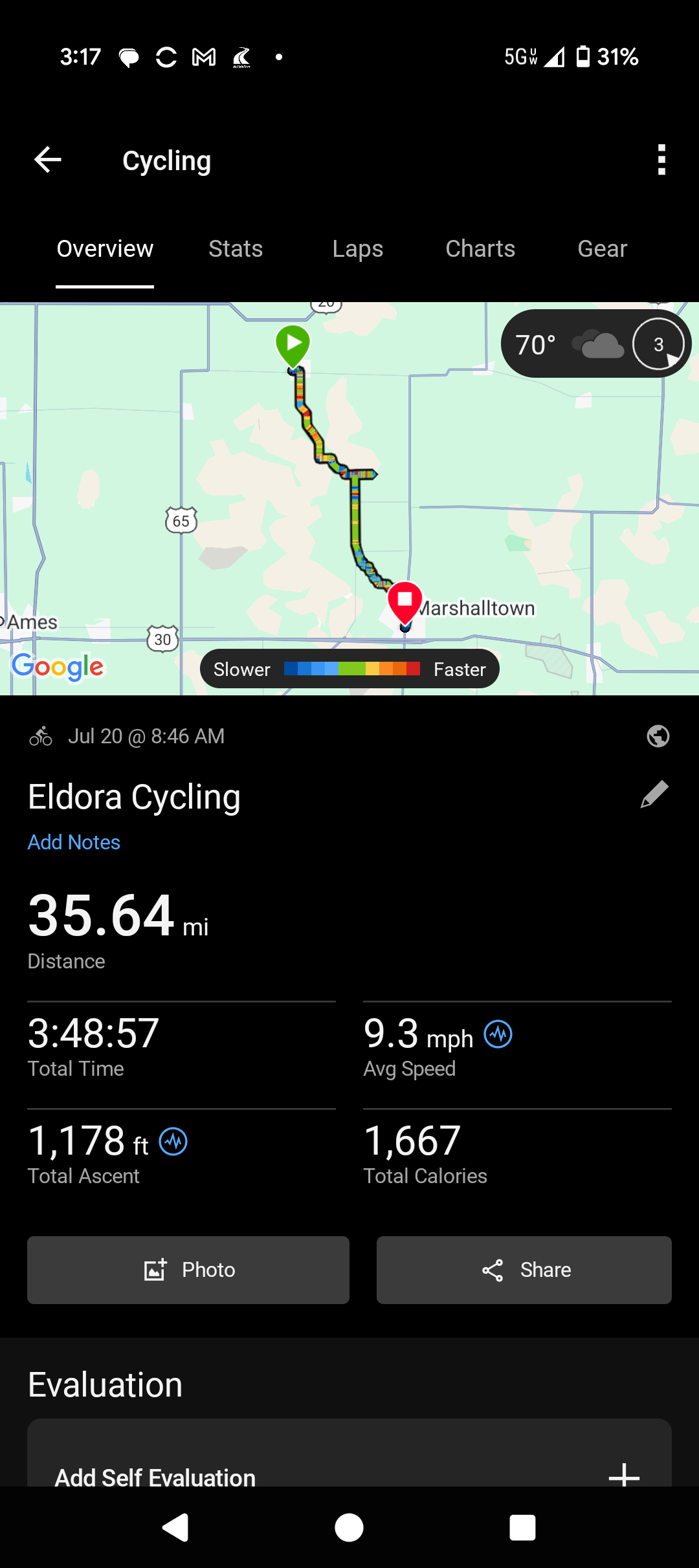The height and width of the screenshot is (1568, 699).
Task: Tap the info icon beside Total Ascent
Action: coord(173,1142)
